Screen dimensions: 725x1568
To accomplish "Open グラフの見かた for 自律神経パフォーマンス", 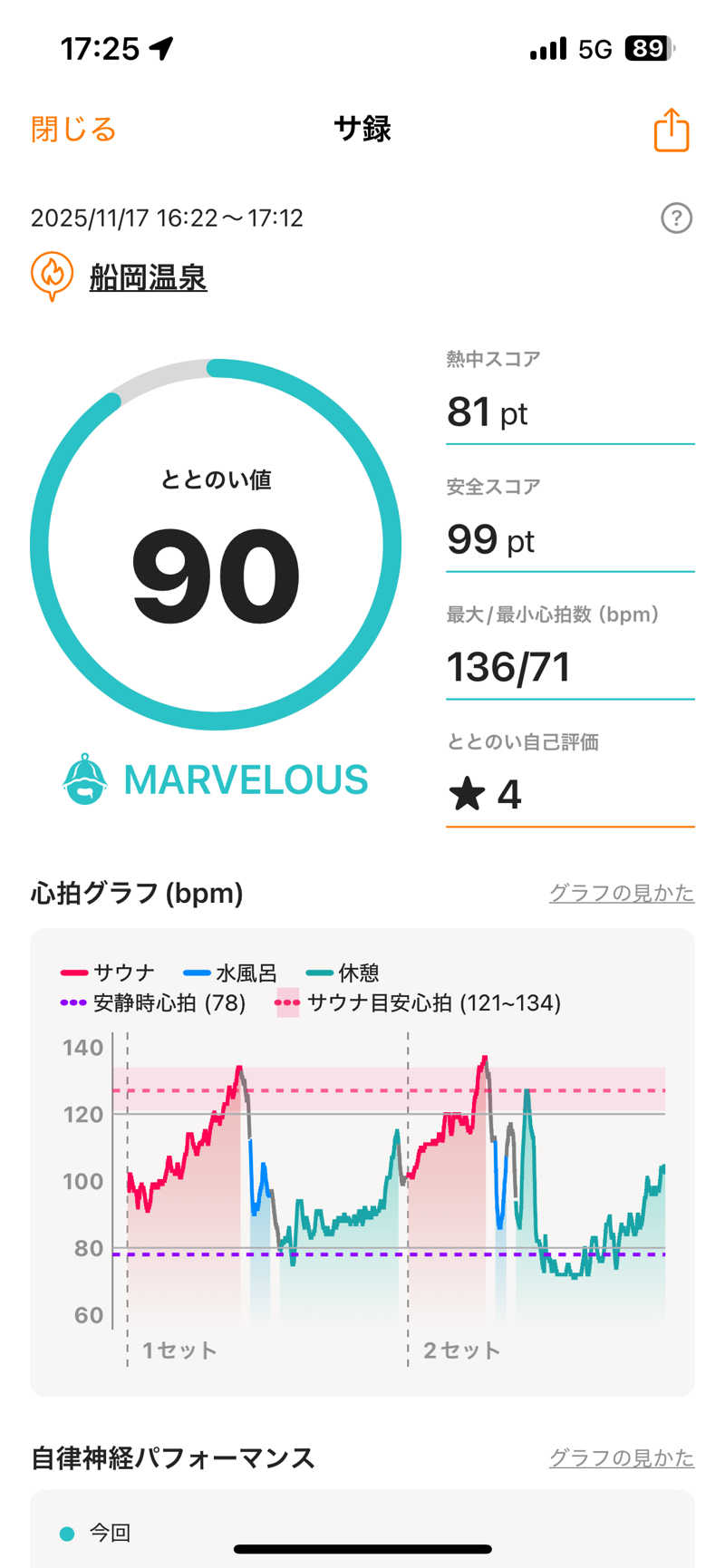I will 622,1458.
